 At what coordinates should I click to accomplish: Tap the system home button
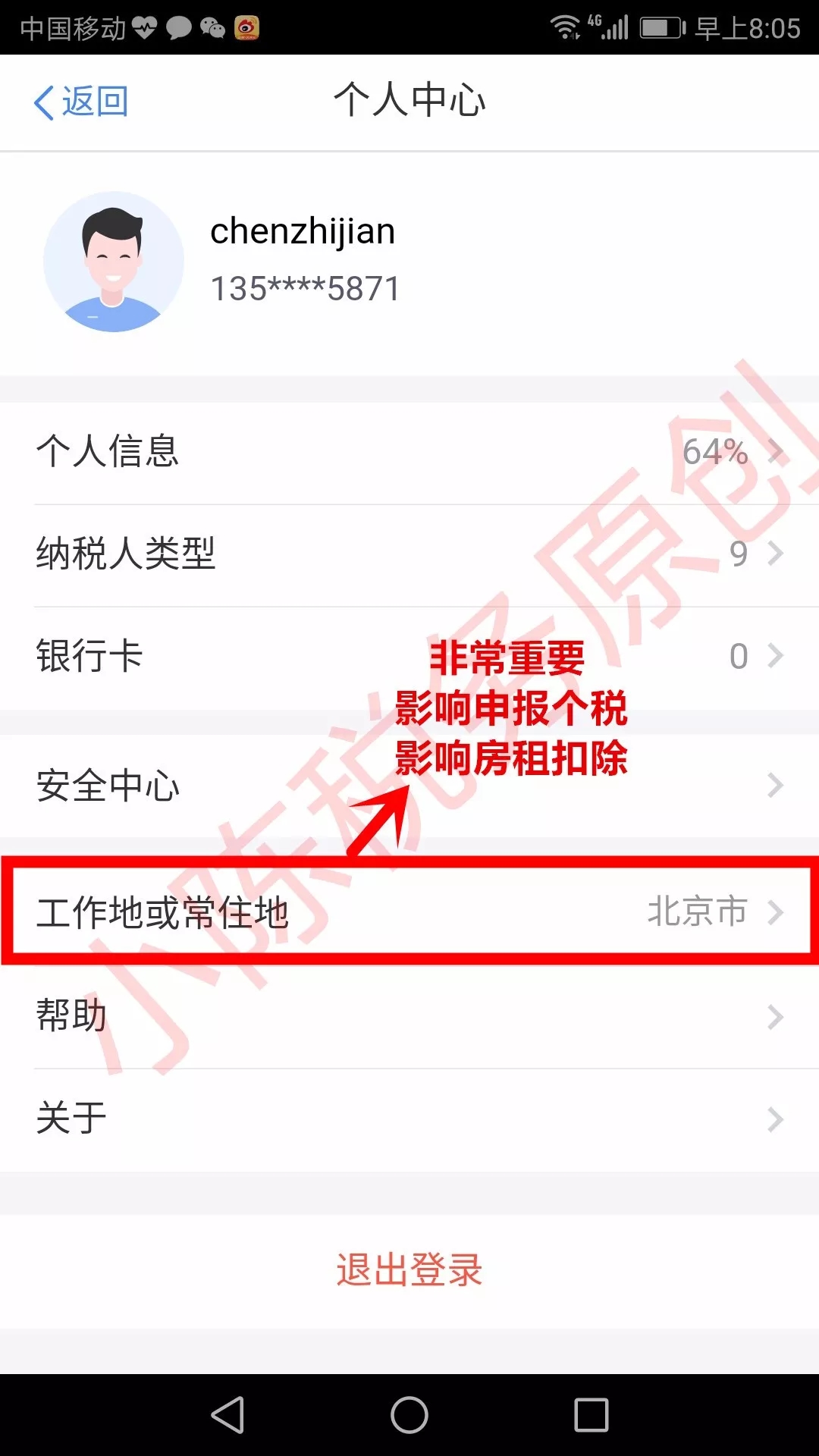[x=409, y=1415]
